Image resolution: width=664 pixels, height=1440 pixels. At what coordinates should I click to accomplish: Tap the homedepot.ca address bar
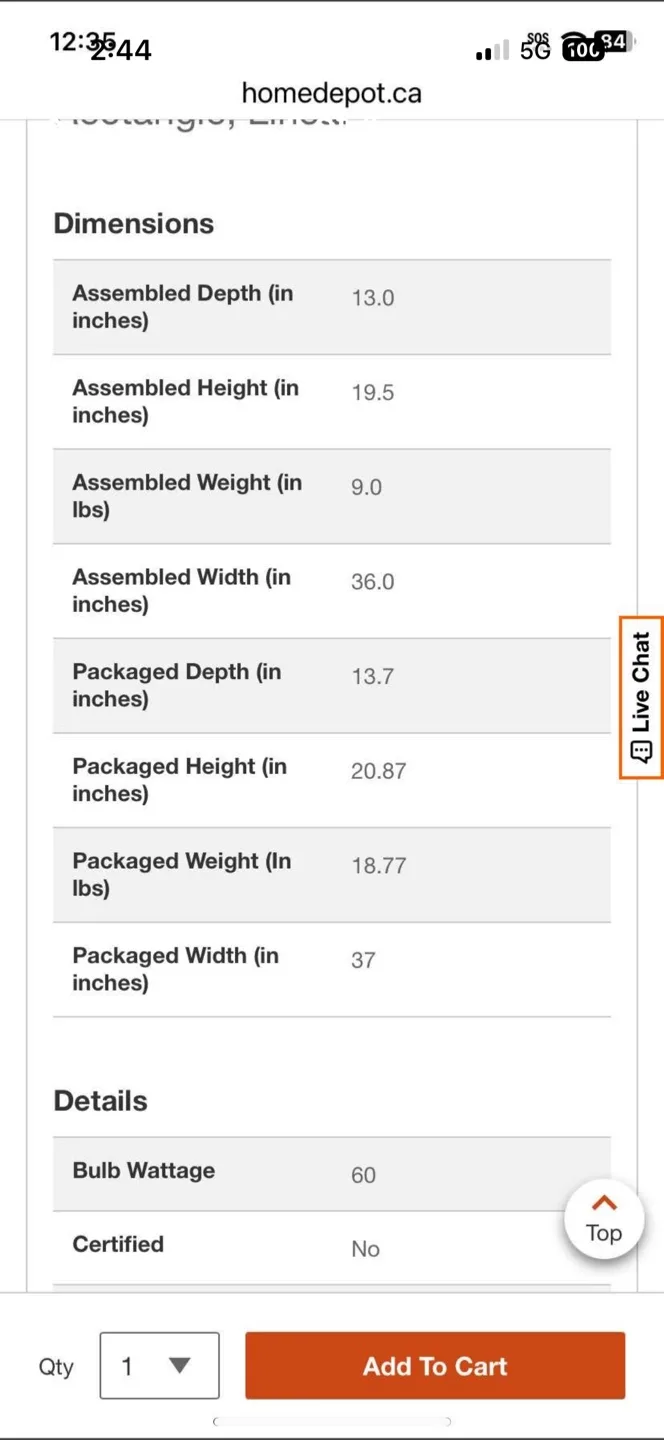(x=331, y=93)
